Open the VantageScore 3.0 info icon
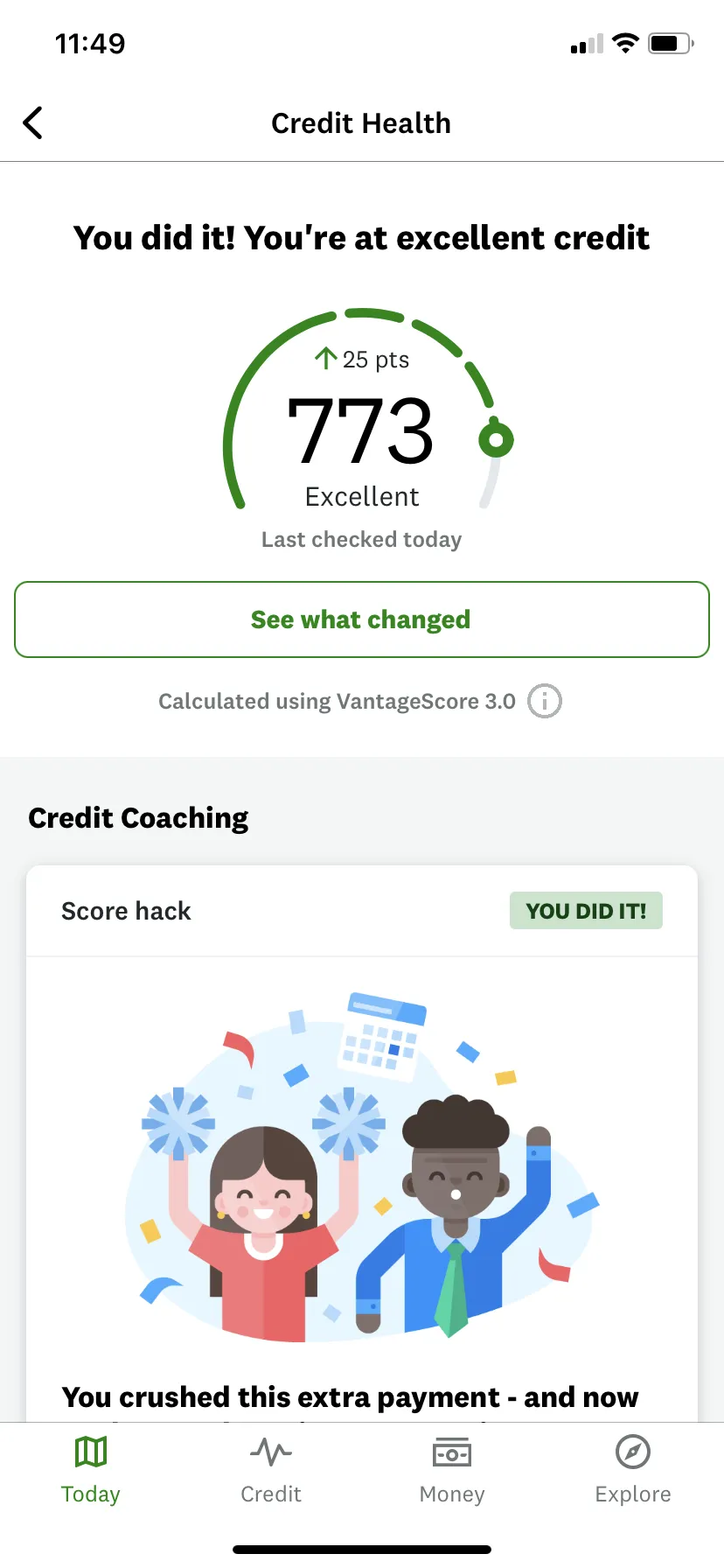The image size is (724, 1568). point(545,701)
